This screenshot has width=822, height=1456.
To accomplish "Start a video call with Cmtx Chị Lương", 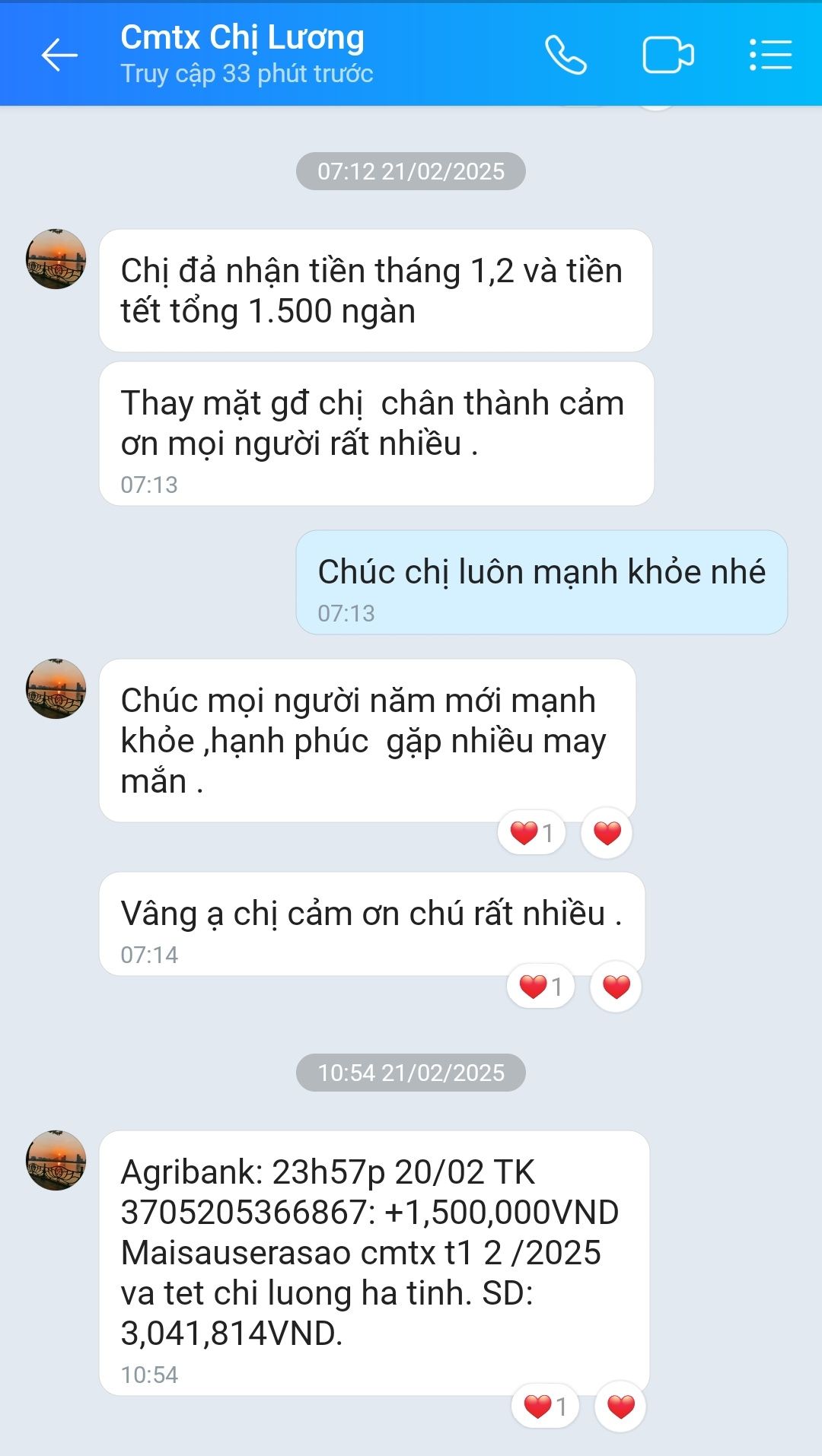I will [667, 55].
